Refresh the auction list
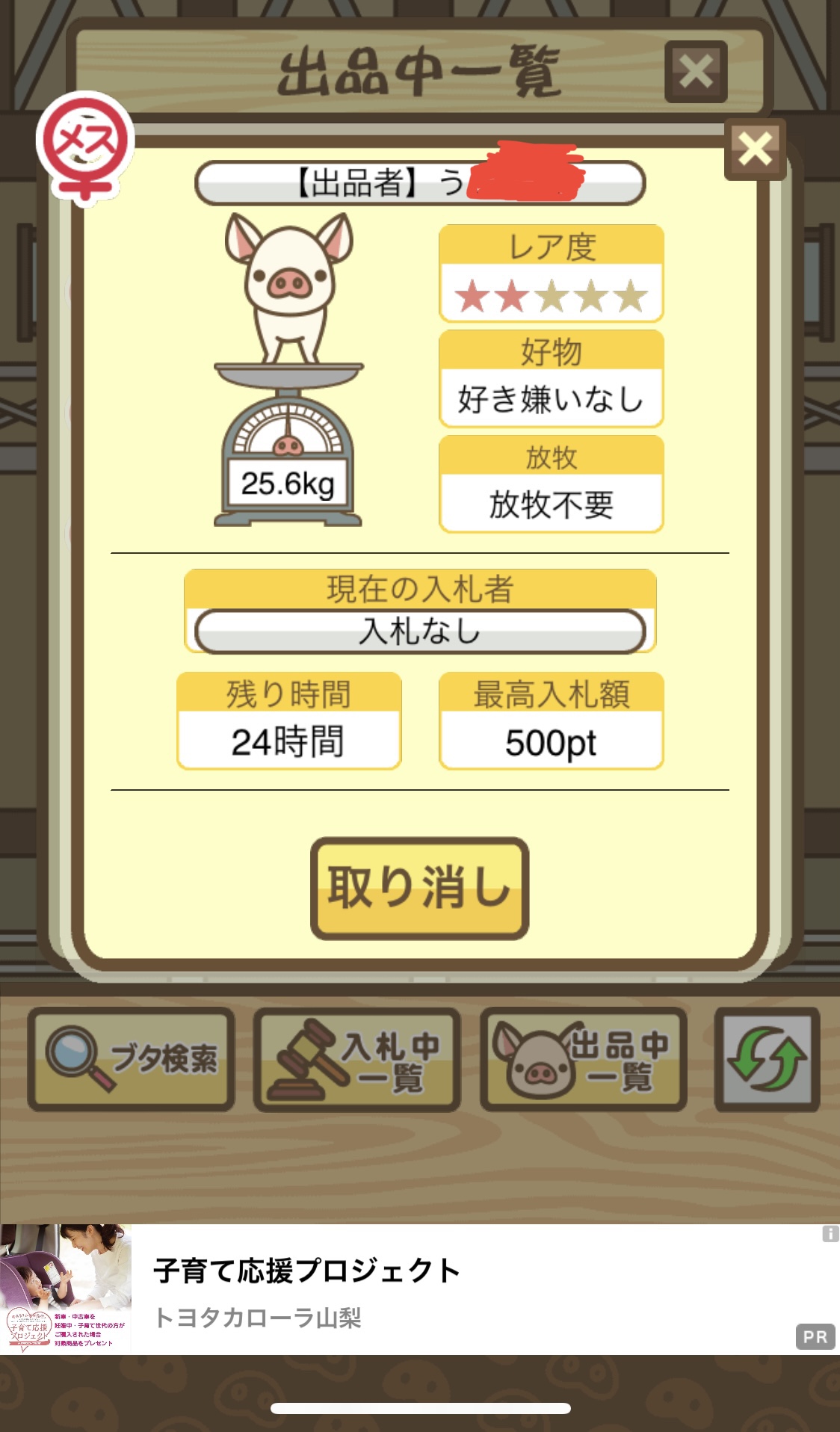 click(x=767, y=1058)
